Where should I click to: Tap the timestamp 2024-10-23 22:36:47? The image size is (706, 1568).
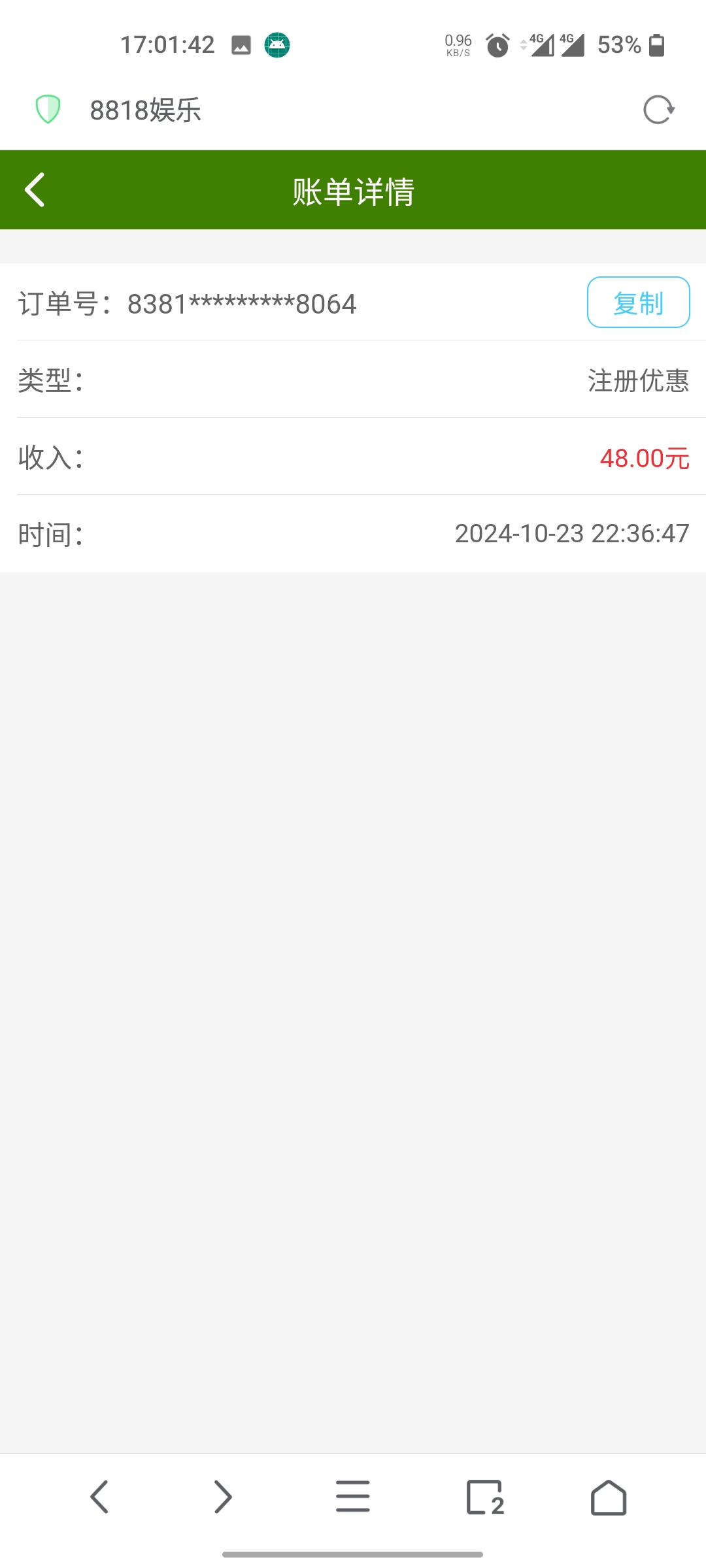click(x=571, y=534)
